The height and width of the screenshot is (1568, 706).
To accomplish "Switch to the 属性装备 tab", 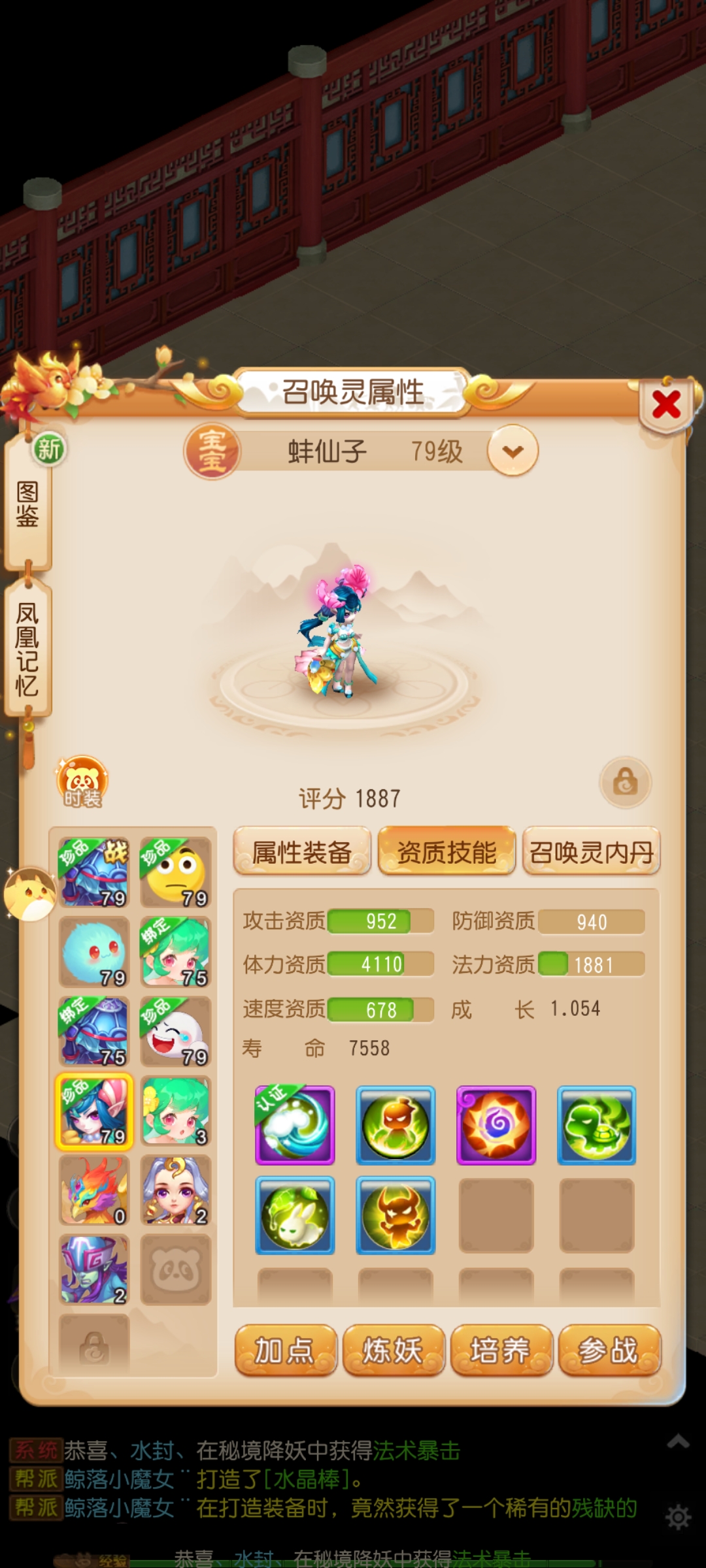I will 302,852.
